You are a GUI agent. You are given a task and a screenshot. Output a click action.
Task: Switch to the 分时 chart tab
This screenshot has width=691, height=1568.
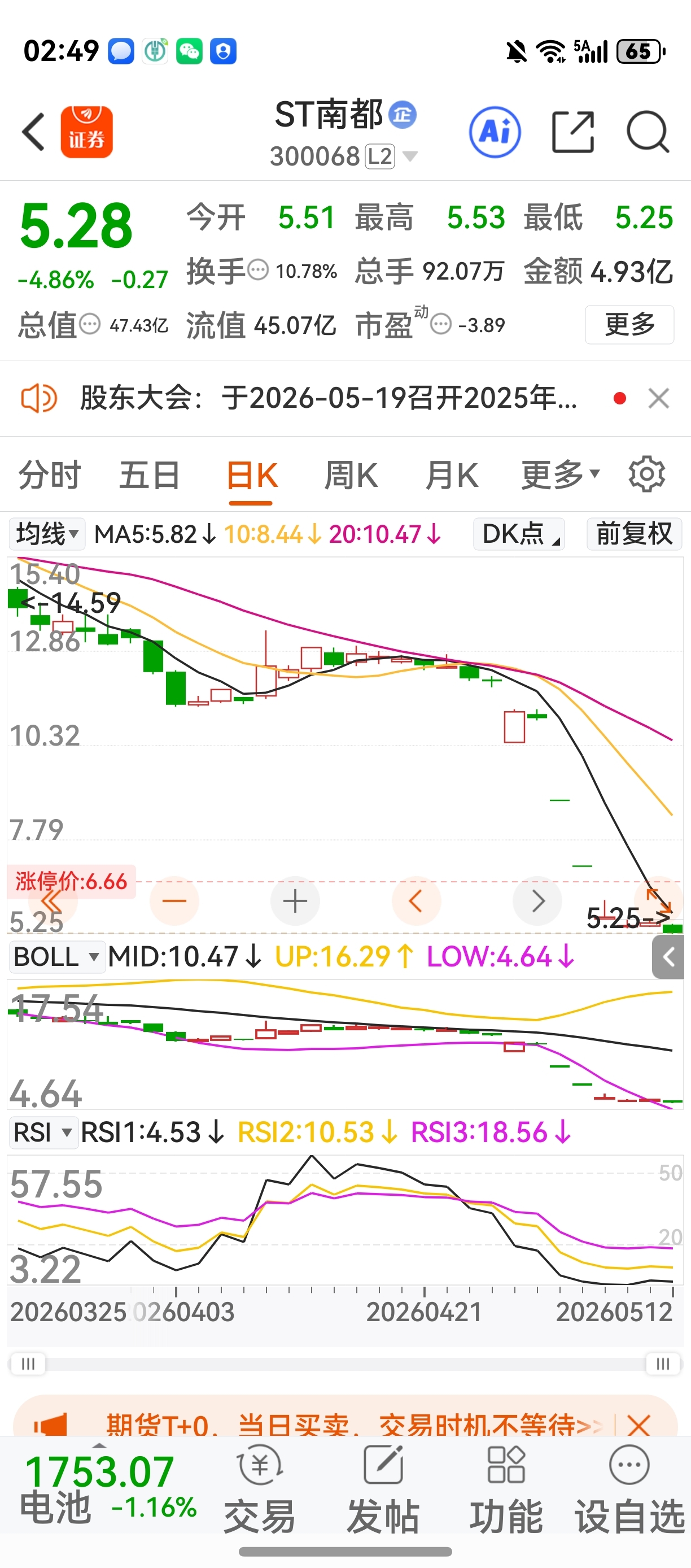pyautogui.click(x=49, y=475)
